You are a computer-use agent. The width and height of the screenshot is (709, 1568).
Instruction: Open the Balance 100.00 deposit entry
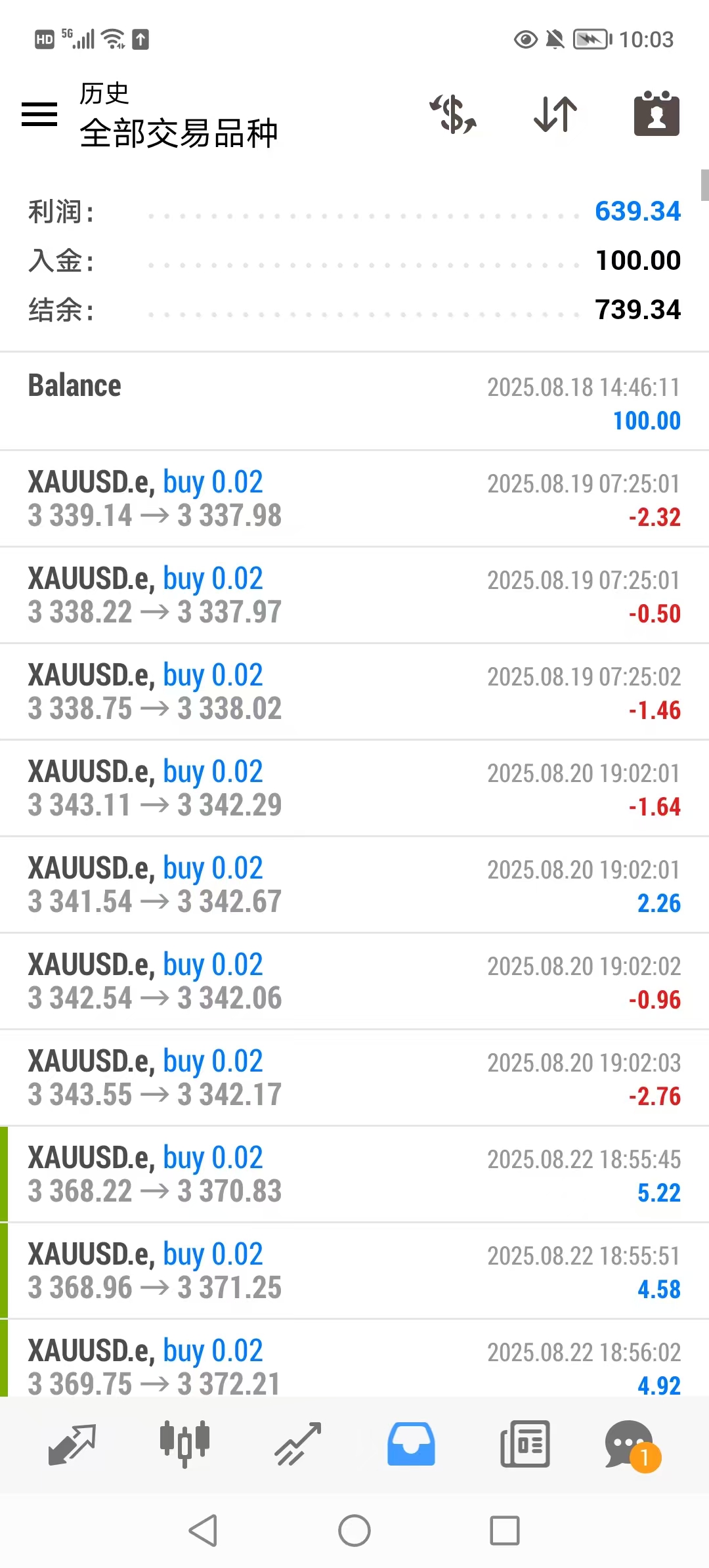click(354, 402)
